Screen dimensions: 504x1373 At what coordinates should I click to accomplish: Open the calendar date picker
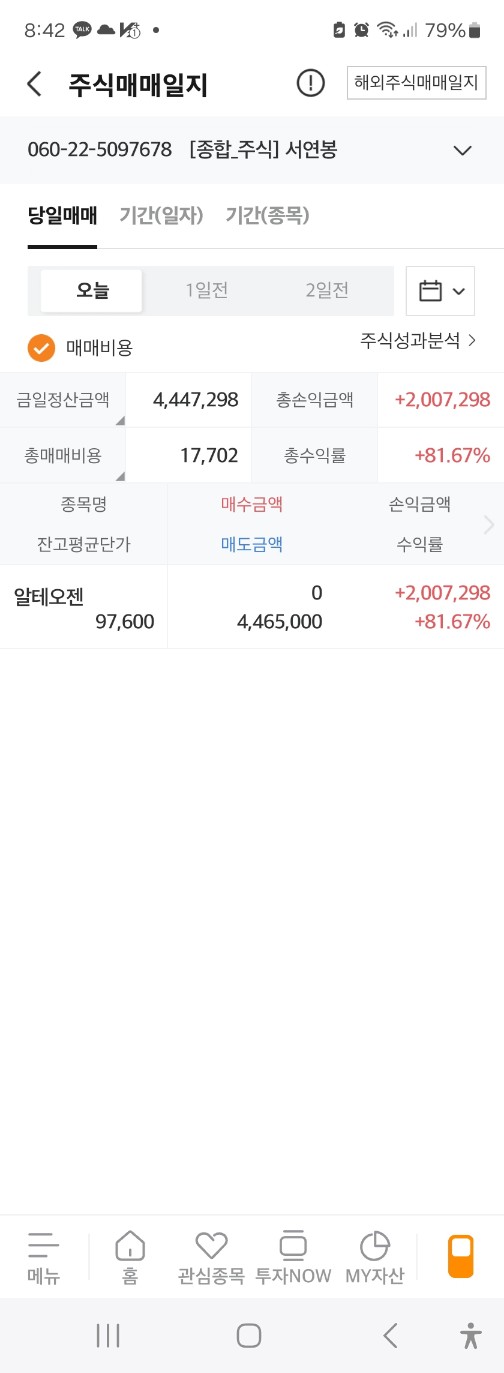[x=441, y=291]
